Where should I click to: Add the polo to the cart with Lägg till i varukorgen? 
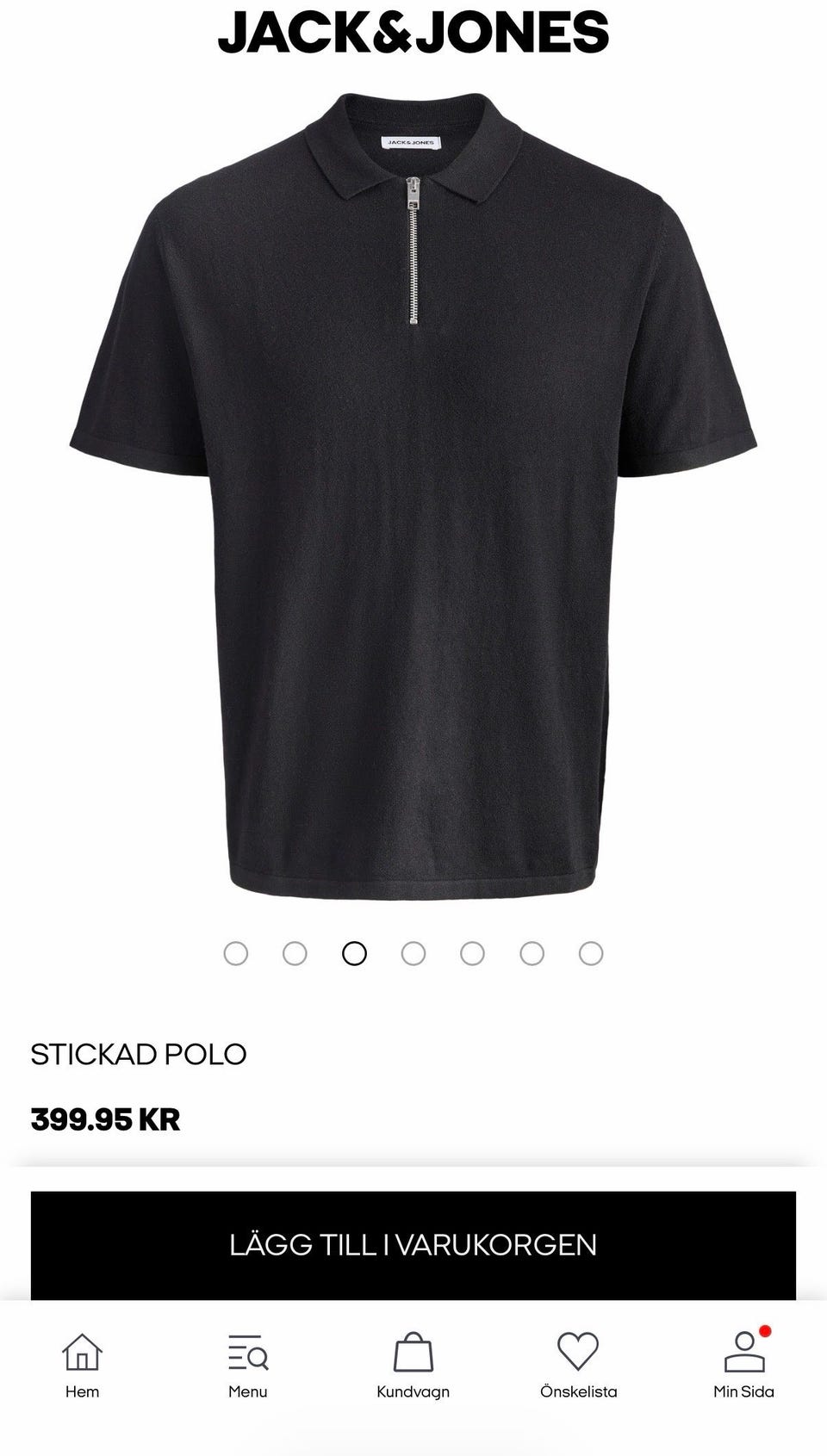[413, 1245]
